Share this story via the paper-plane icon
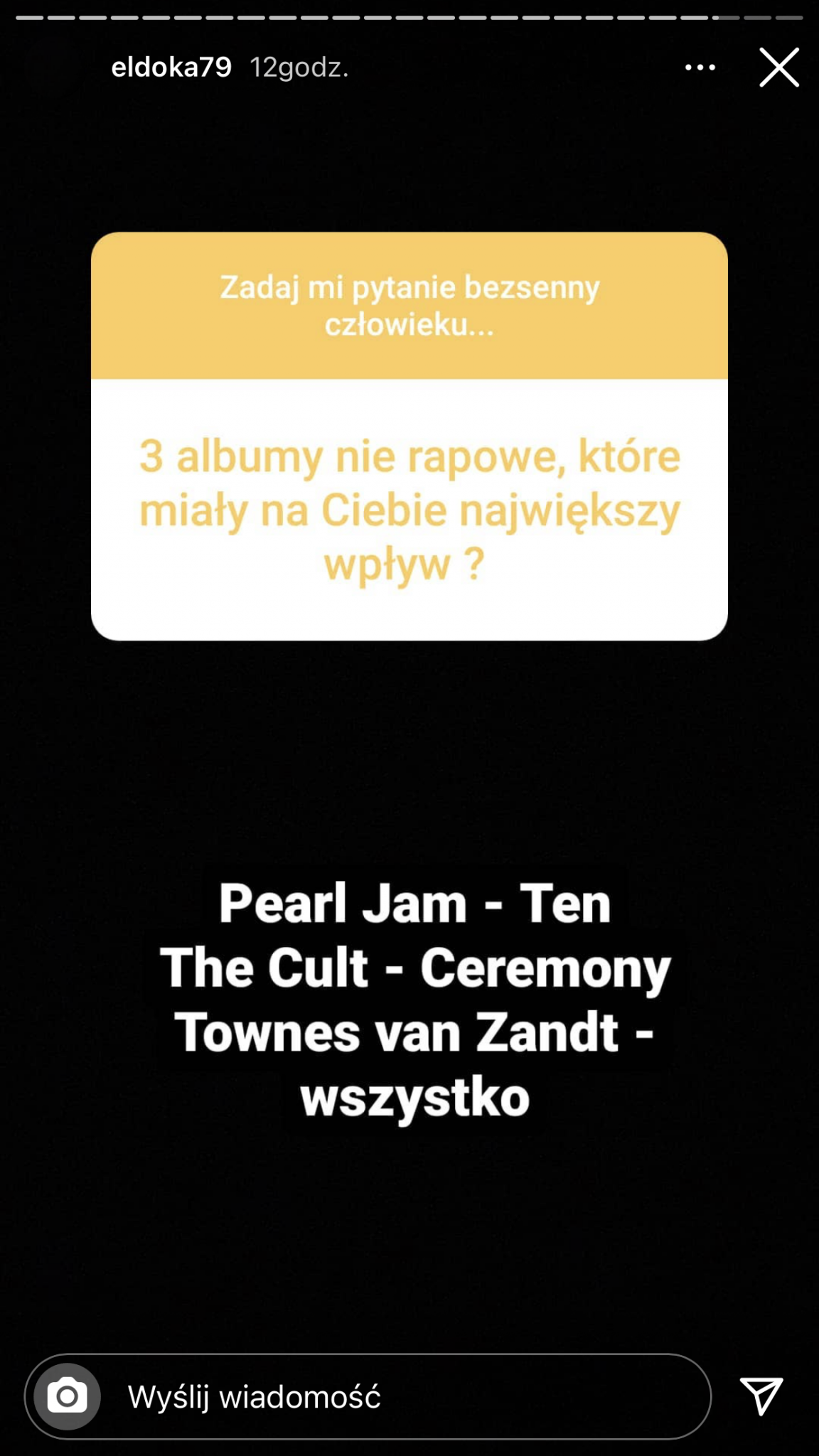The image size is (819, 1456). pyautogui.click(x=761, y=1396)
